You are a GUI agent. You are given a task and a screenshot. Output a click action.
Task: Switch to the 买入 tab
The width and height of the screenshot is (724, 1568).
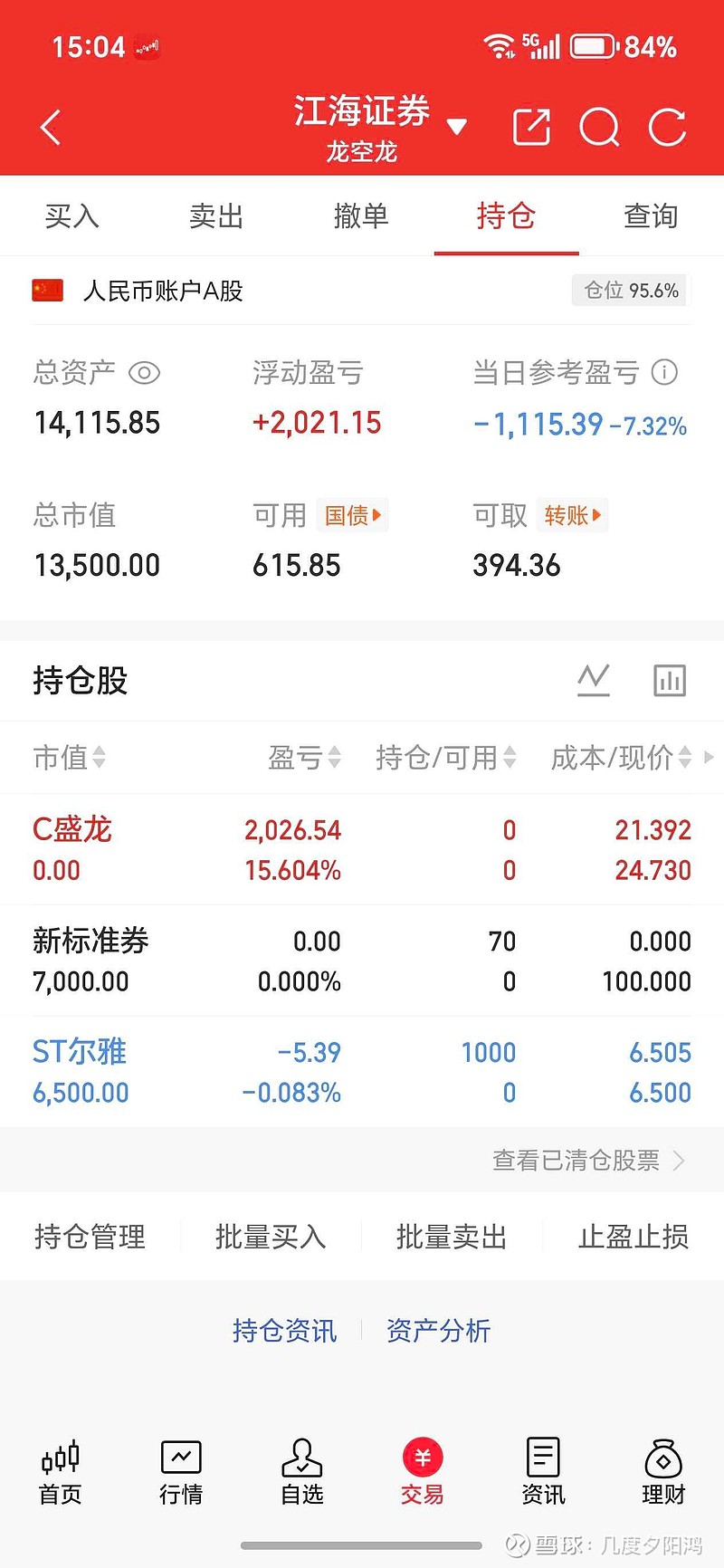point(72,216)
